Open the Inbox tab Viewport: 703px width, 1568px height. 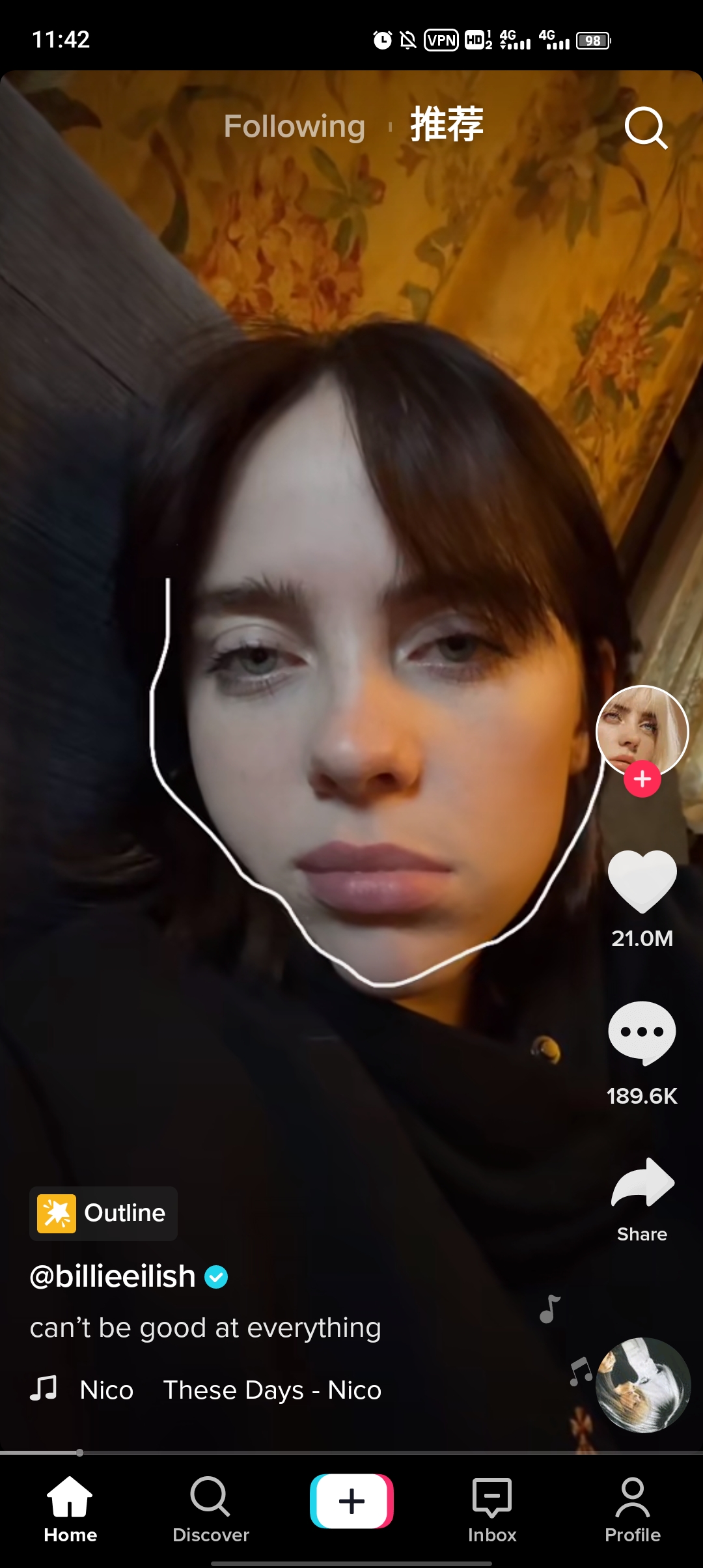pos(492,1509)
